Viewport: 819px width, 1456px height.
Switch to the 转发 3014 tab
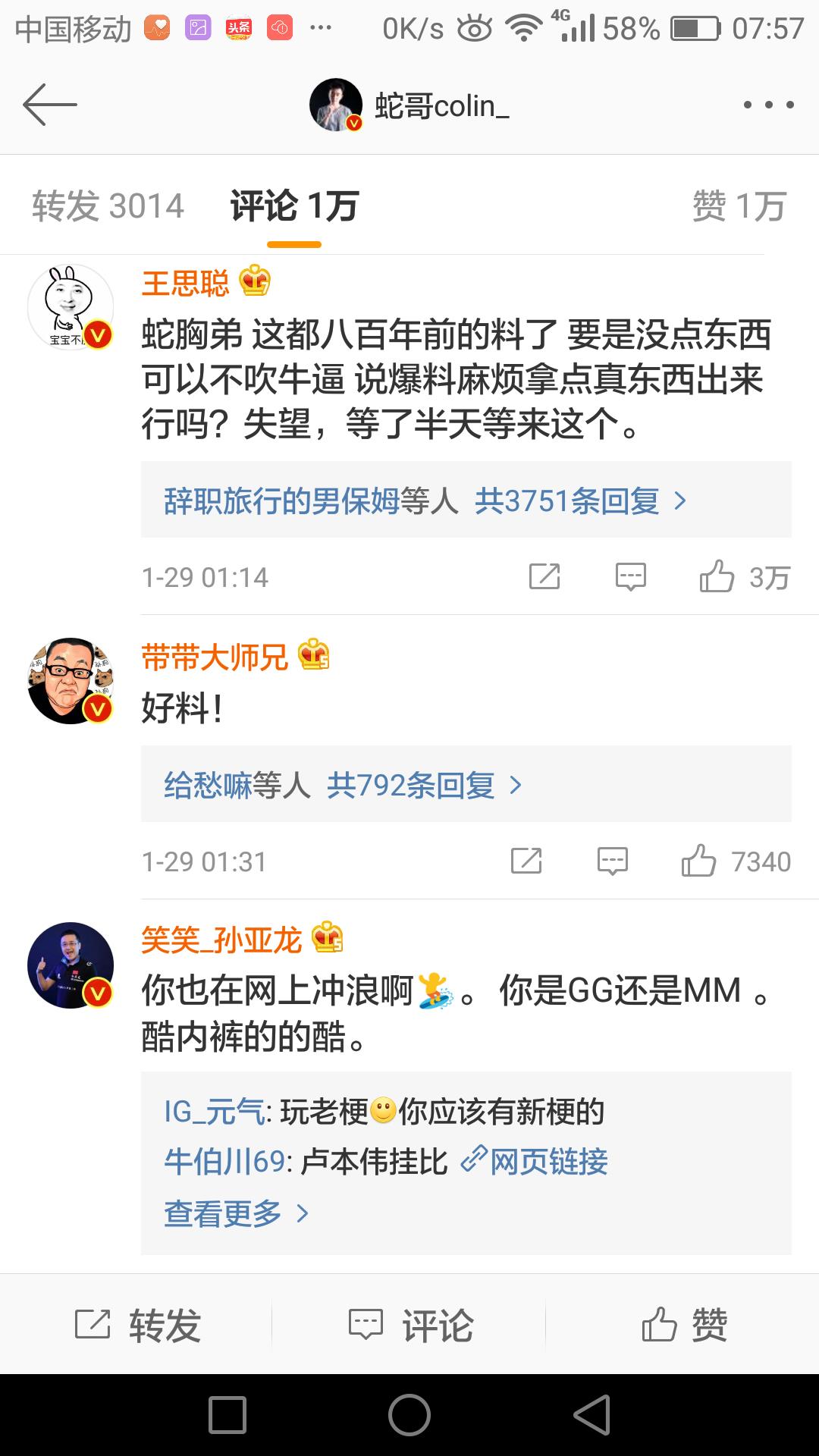click(x=108, y=206)
